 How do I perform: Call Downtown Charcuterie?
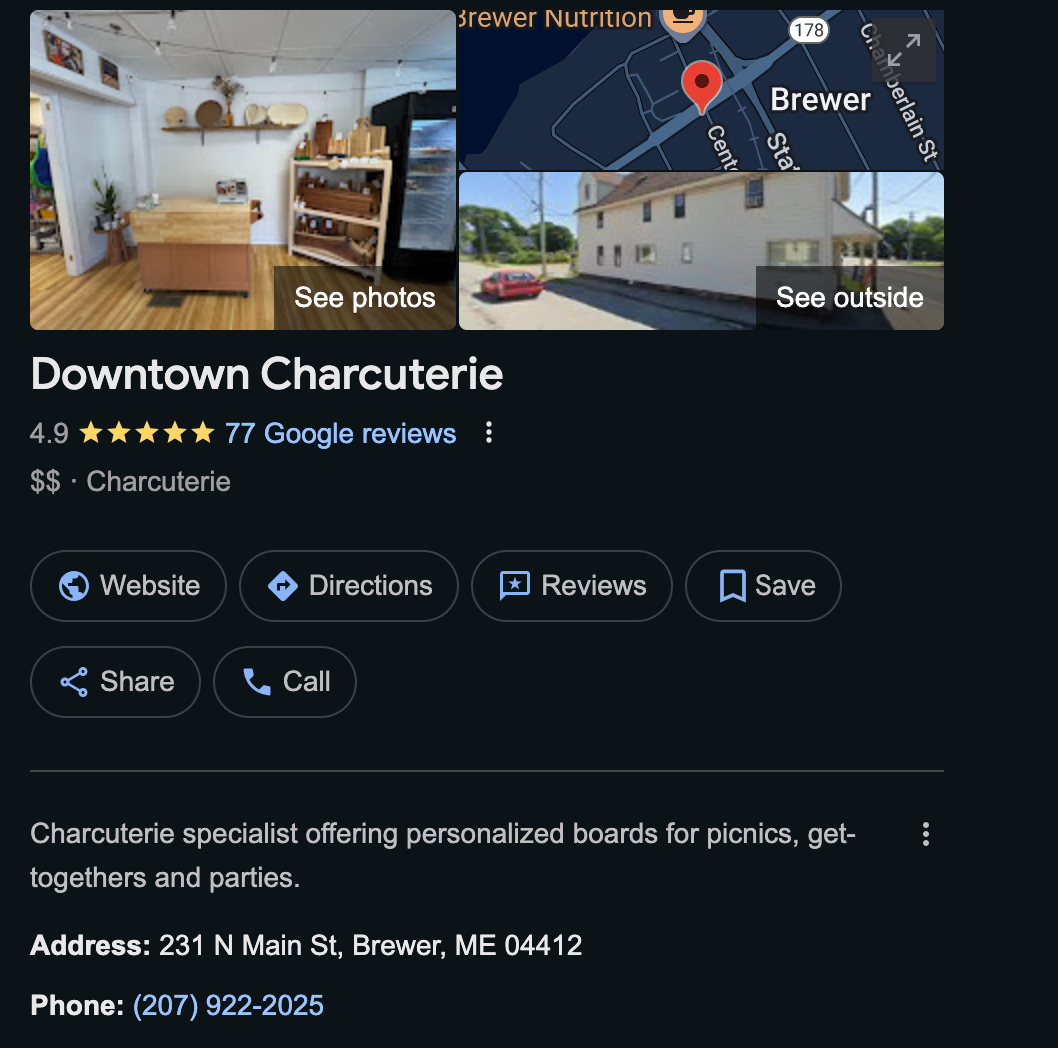pyautogui.click(x=285, y=682)
